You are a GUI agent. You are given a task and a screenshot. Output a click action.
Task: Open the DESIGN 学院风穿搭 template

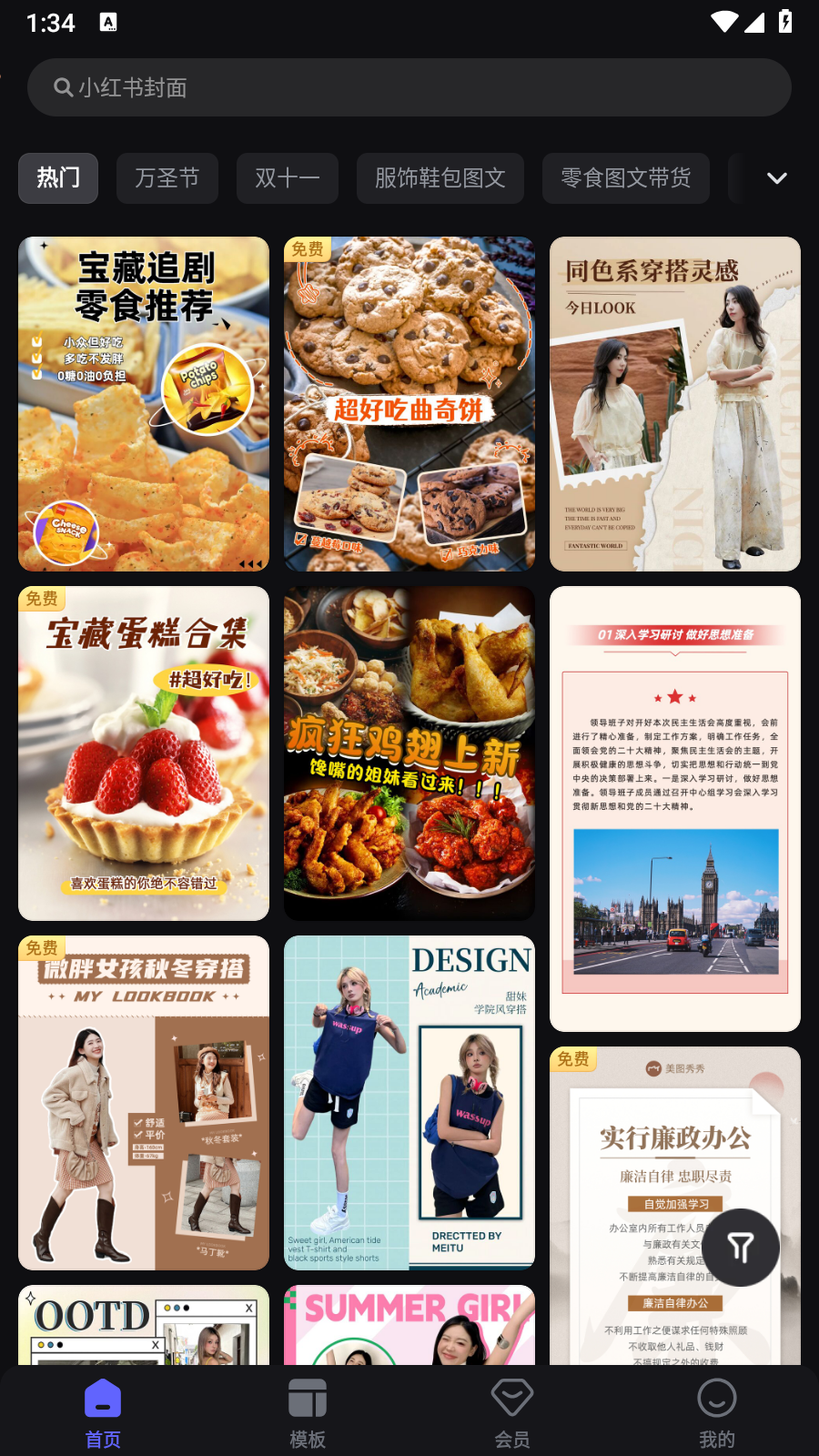coord(409,1103)
